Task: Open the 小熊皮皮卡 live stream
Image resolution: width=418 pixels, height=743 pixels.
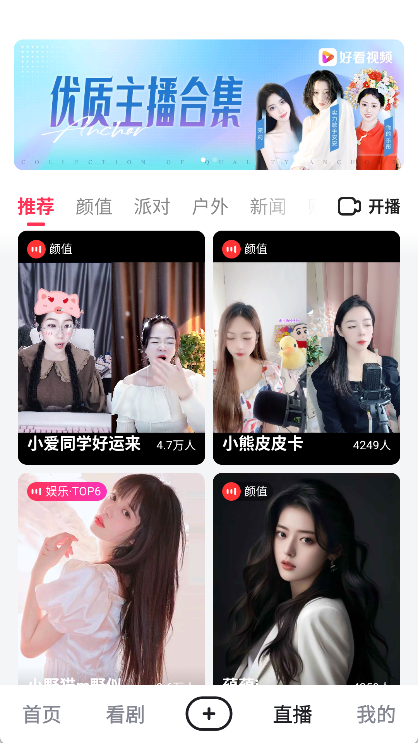Action: pyautogui.click(x=307, y=348)
